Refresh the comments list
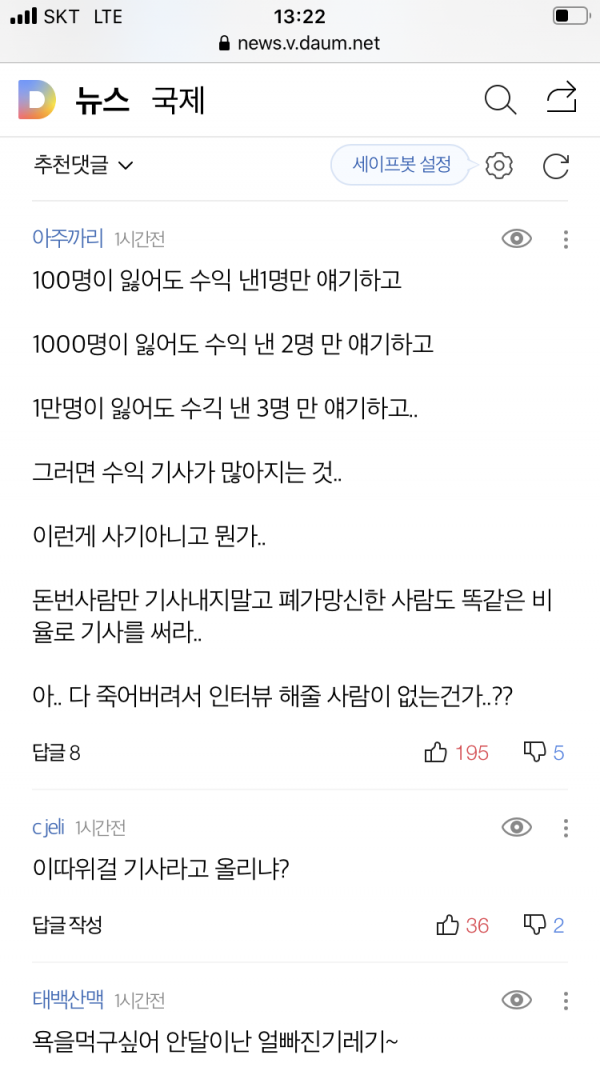Viewport: 600px width, 1067px height. pos(556,166)
